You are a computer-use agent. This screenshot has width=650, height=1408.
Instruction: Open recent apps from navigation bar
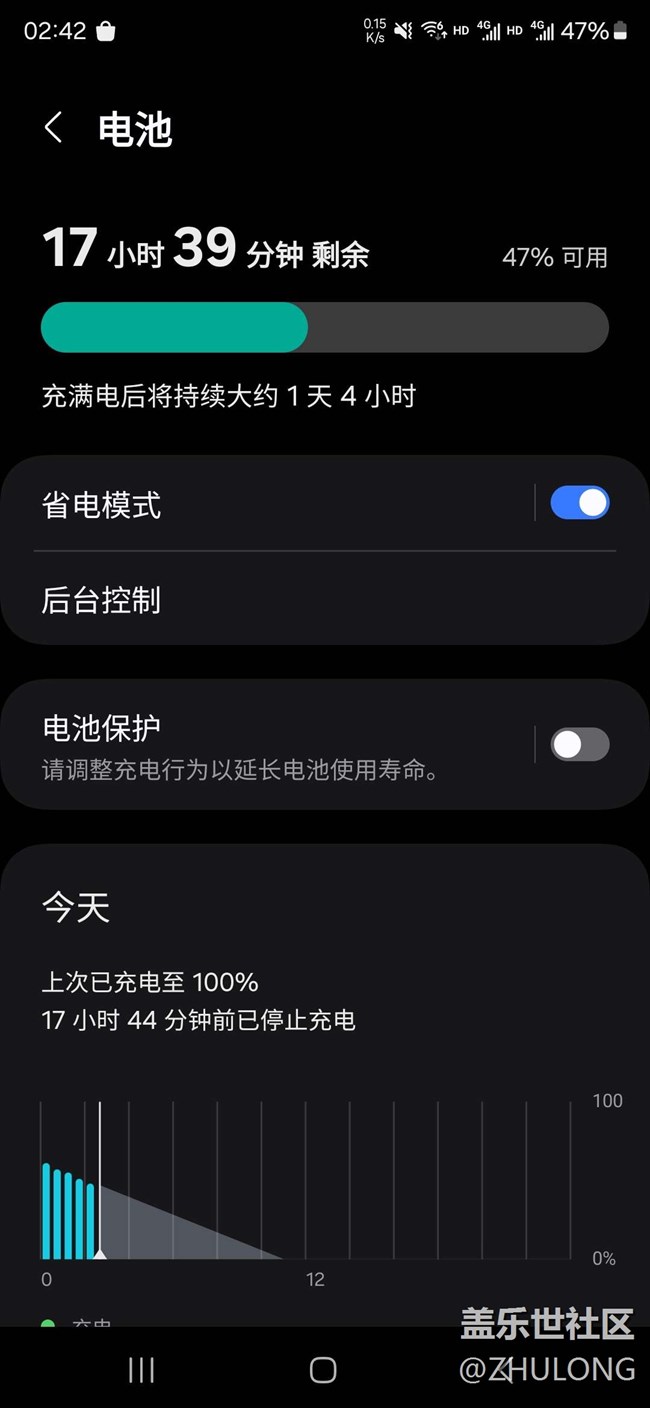pyautogui.click(x=142, y=1370)
